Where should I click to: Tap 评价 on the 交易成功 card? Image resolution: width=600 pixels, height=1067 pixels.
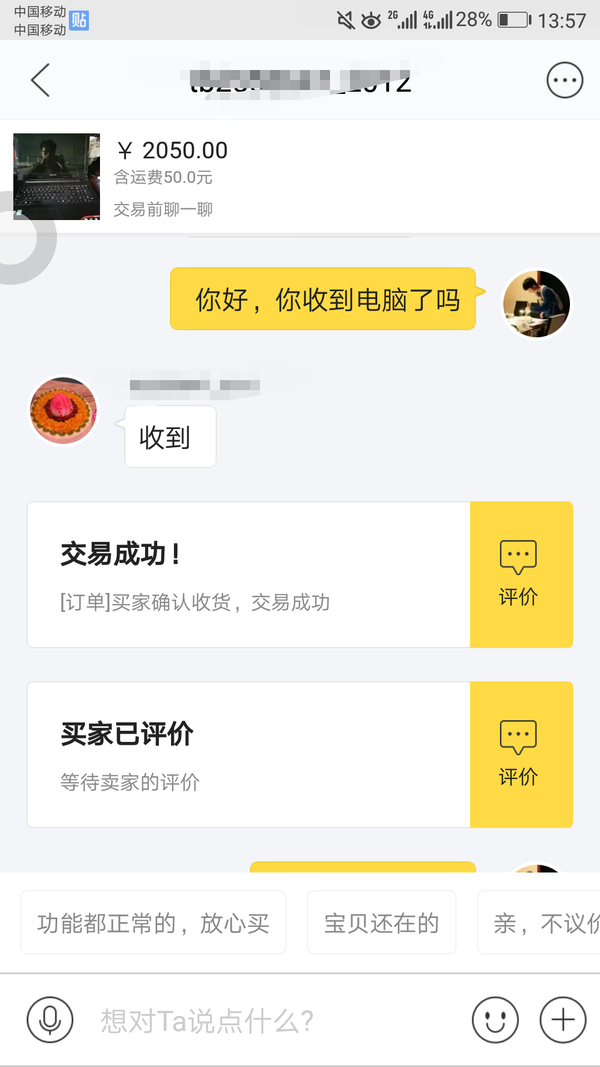click(520, 574)
